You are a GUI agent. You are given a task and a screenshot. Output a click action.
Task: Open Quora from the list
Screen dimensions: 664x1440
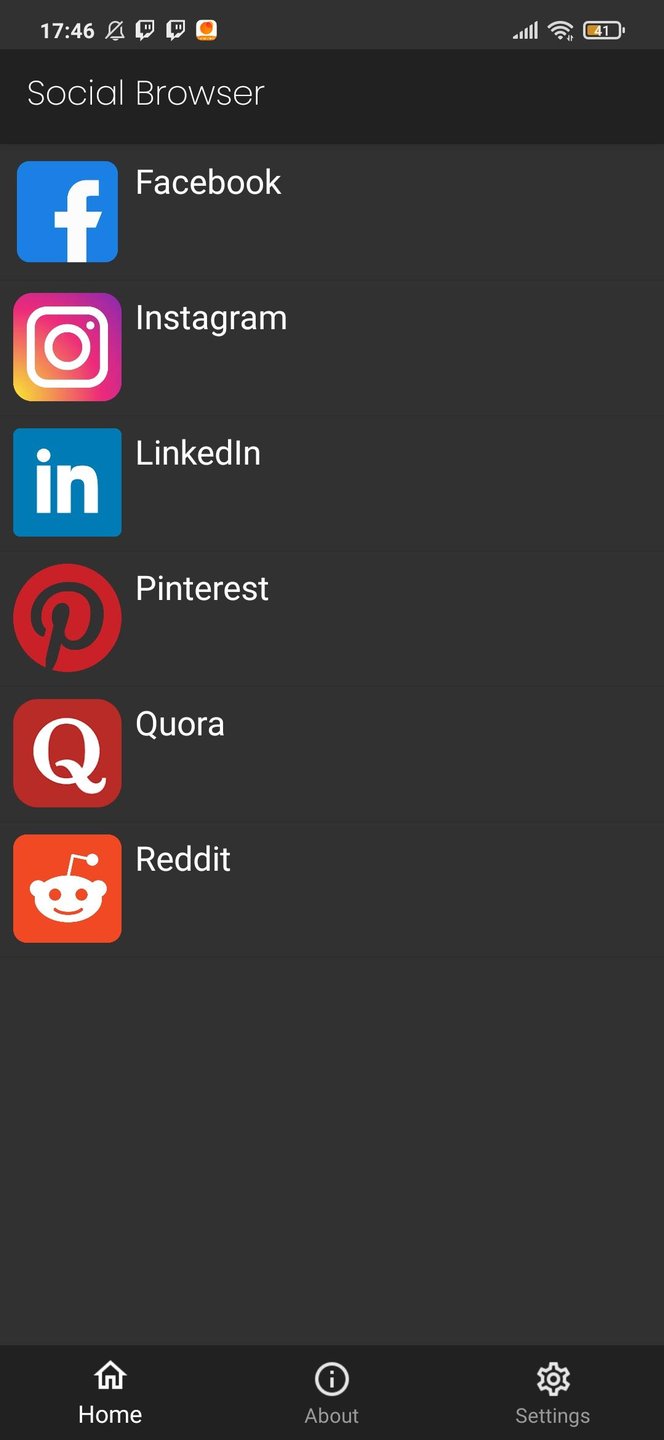[332, 753]
